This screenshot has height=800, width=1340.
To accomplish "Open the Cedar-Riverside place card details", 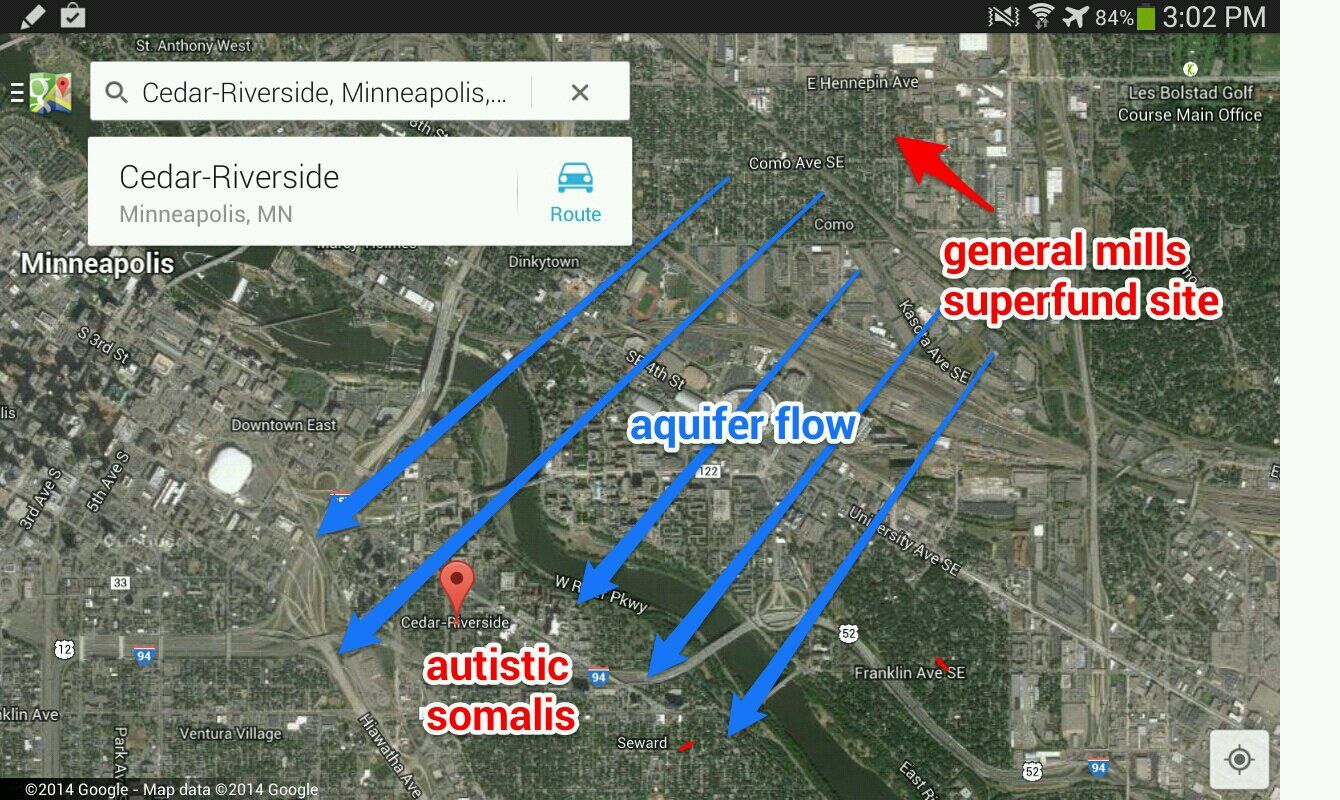I will (x=300, y=192).
